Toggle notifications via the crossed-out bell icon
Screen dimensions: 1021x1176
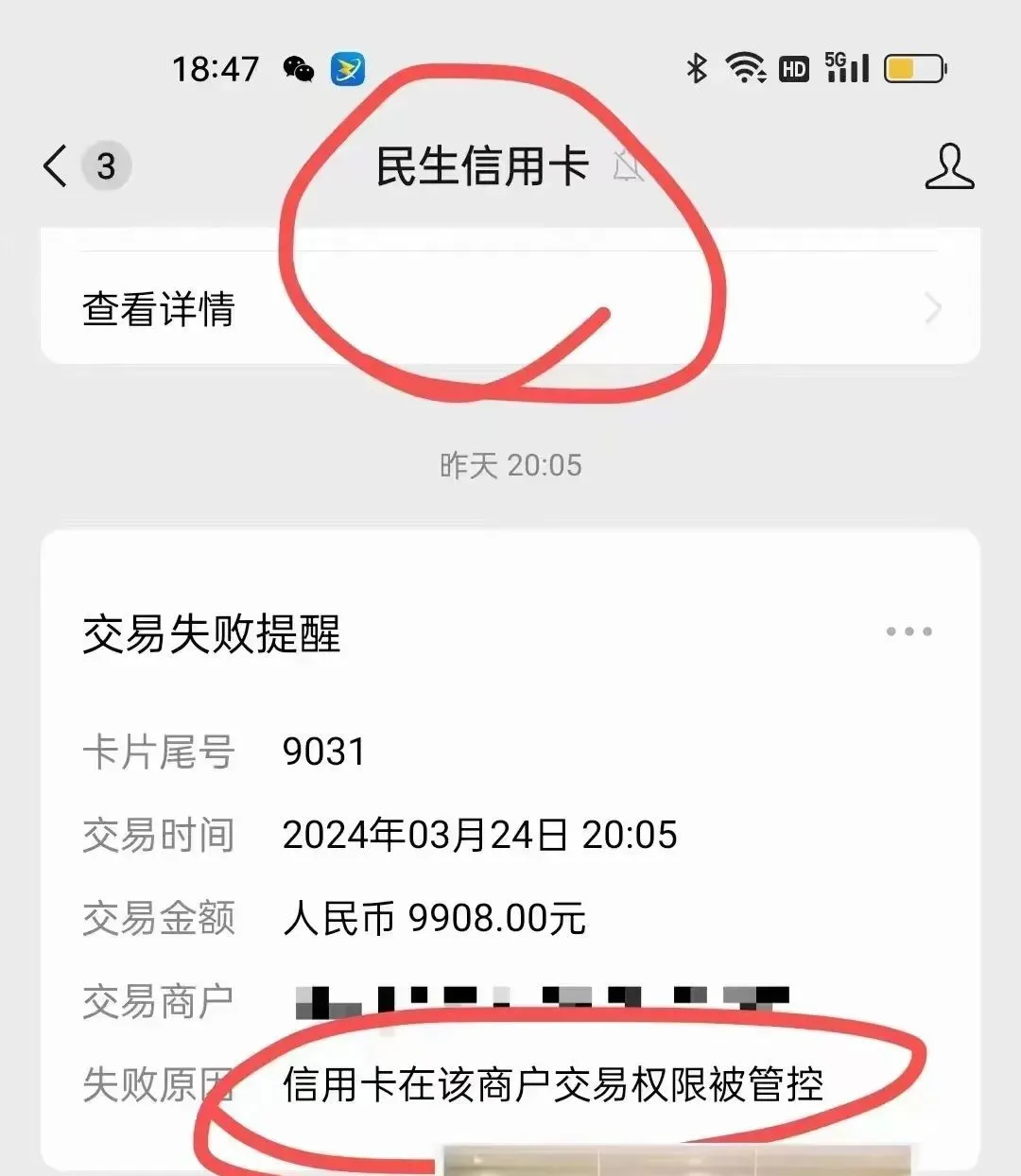point(624,165)
